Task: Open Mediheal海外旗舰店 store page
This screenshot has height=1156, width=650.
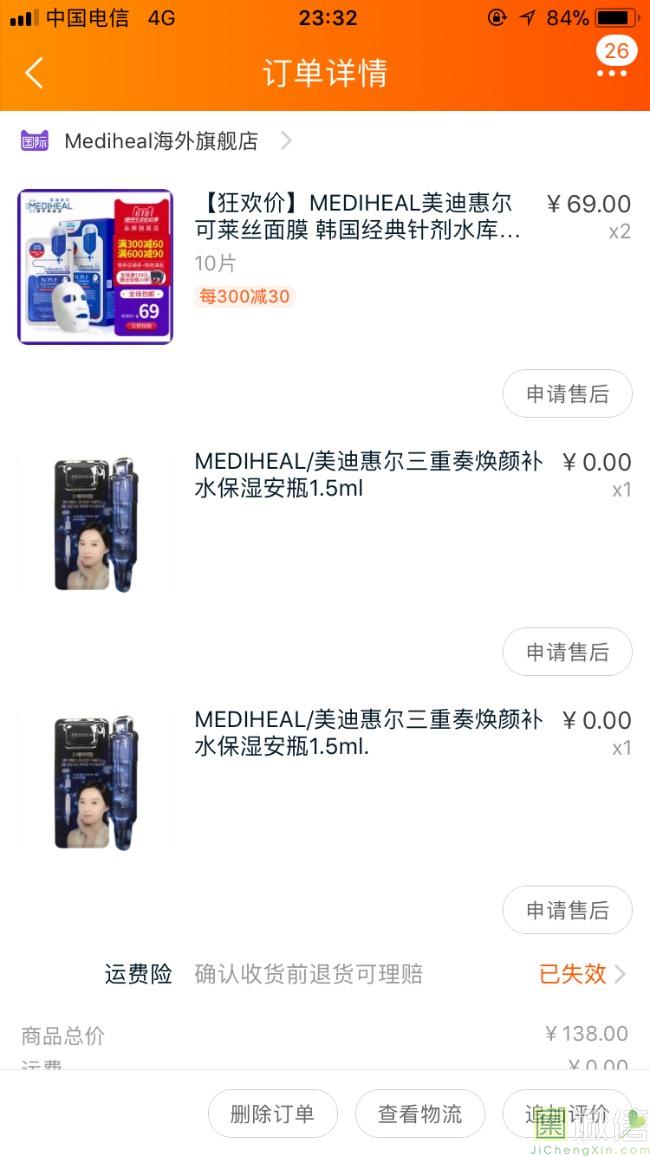Action: (160, 141)
